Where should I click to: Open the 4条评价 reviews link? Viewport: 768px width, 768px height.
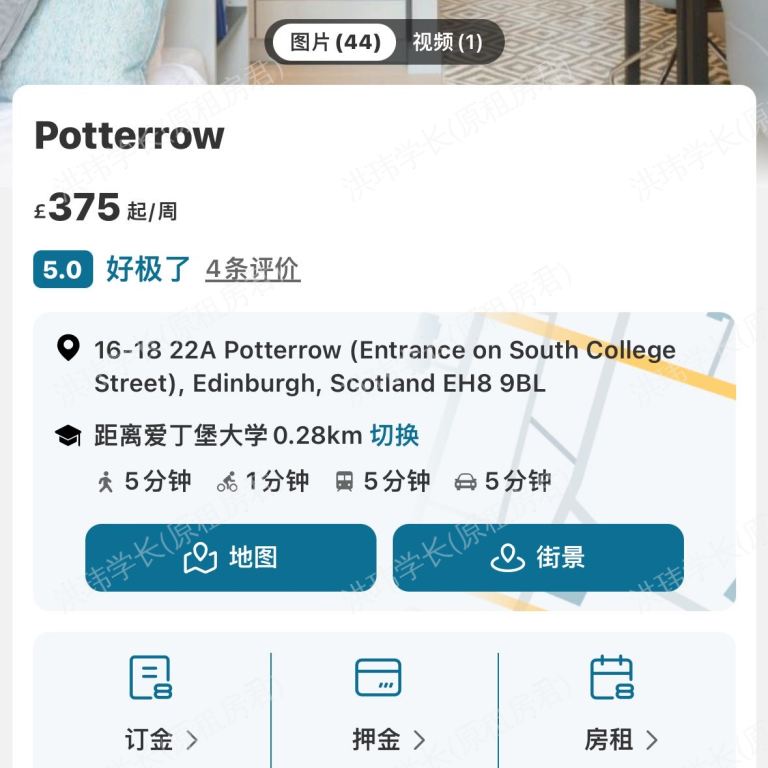[x=253, y=269]
